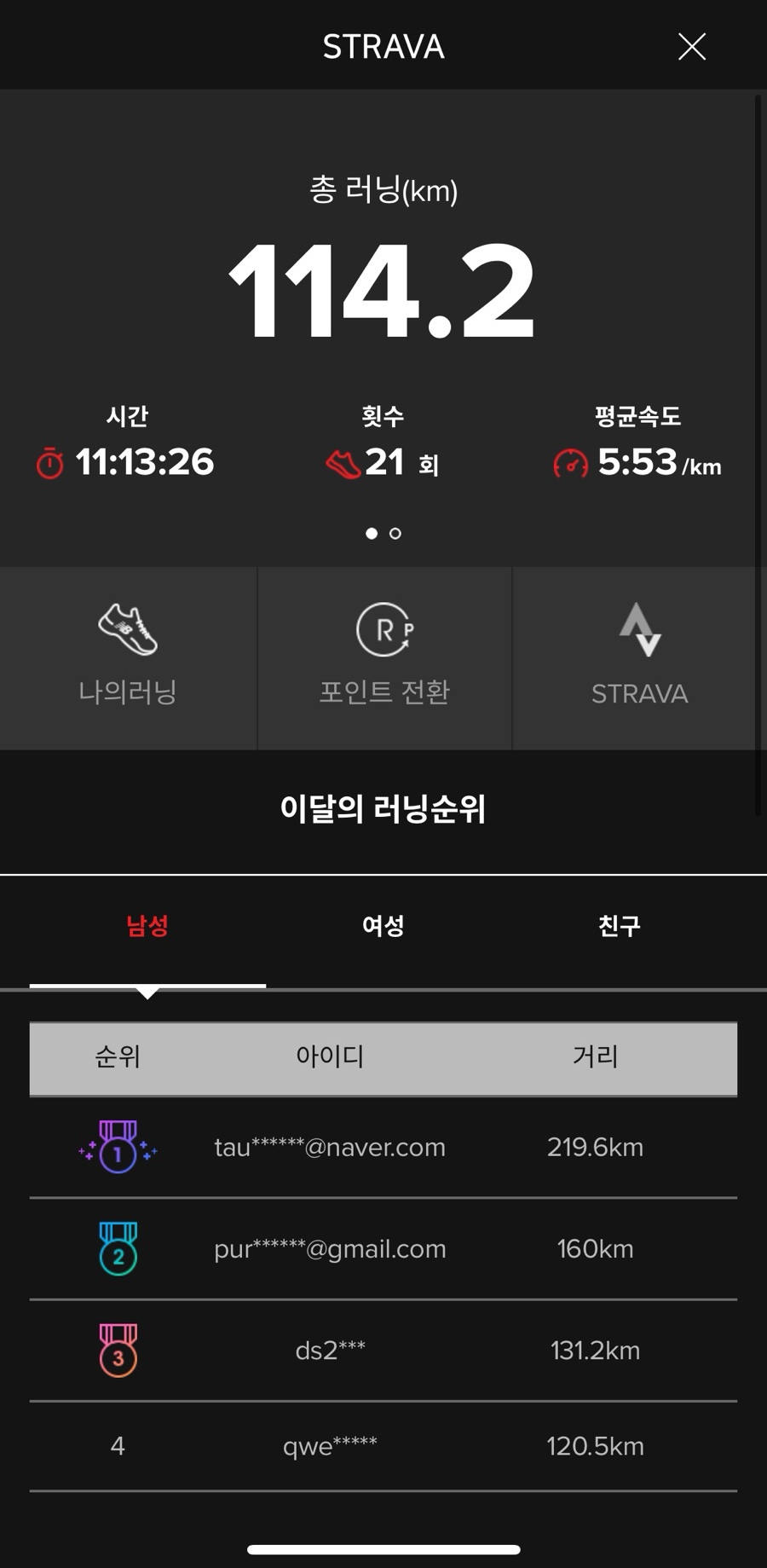Switch to the 여성 ranking tab
This screenshot has width=767, height=1568.
pos(383,926)
